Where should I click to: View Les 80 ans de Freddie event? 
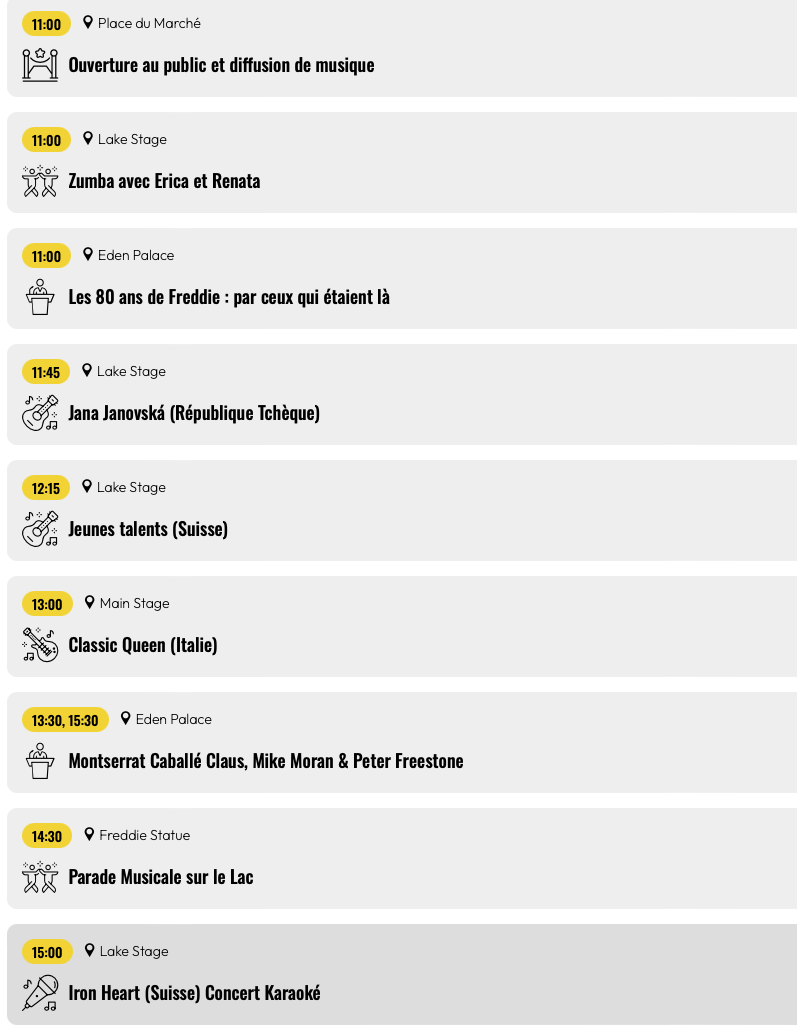pos(401,278)
